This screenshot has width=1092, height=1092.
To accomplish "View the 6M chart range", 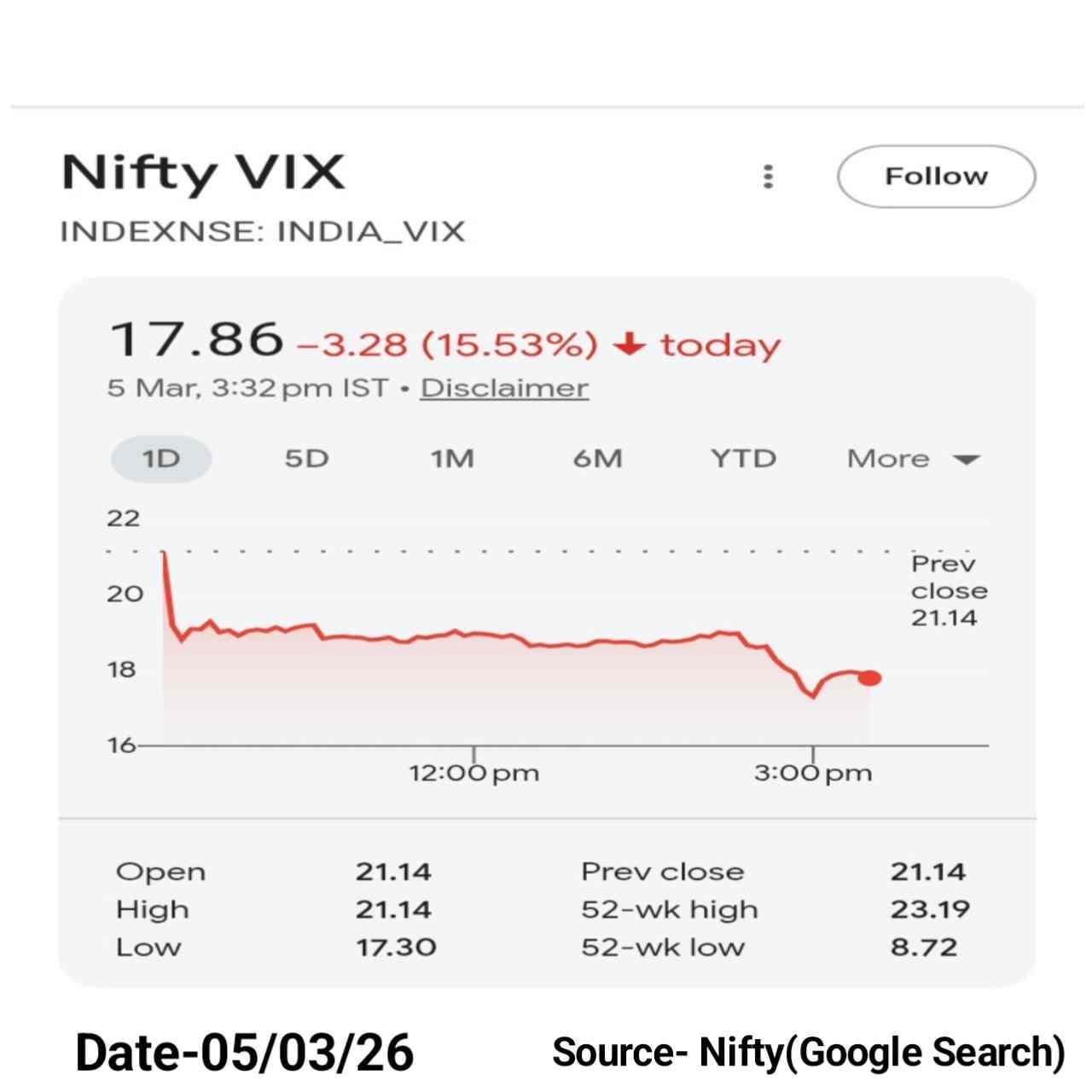I will click(597, 459).
